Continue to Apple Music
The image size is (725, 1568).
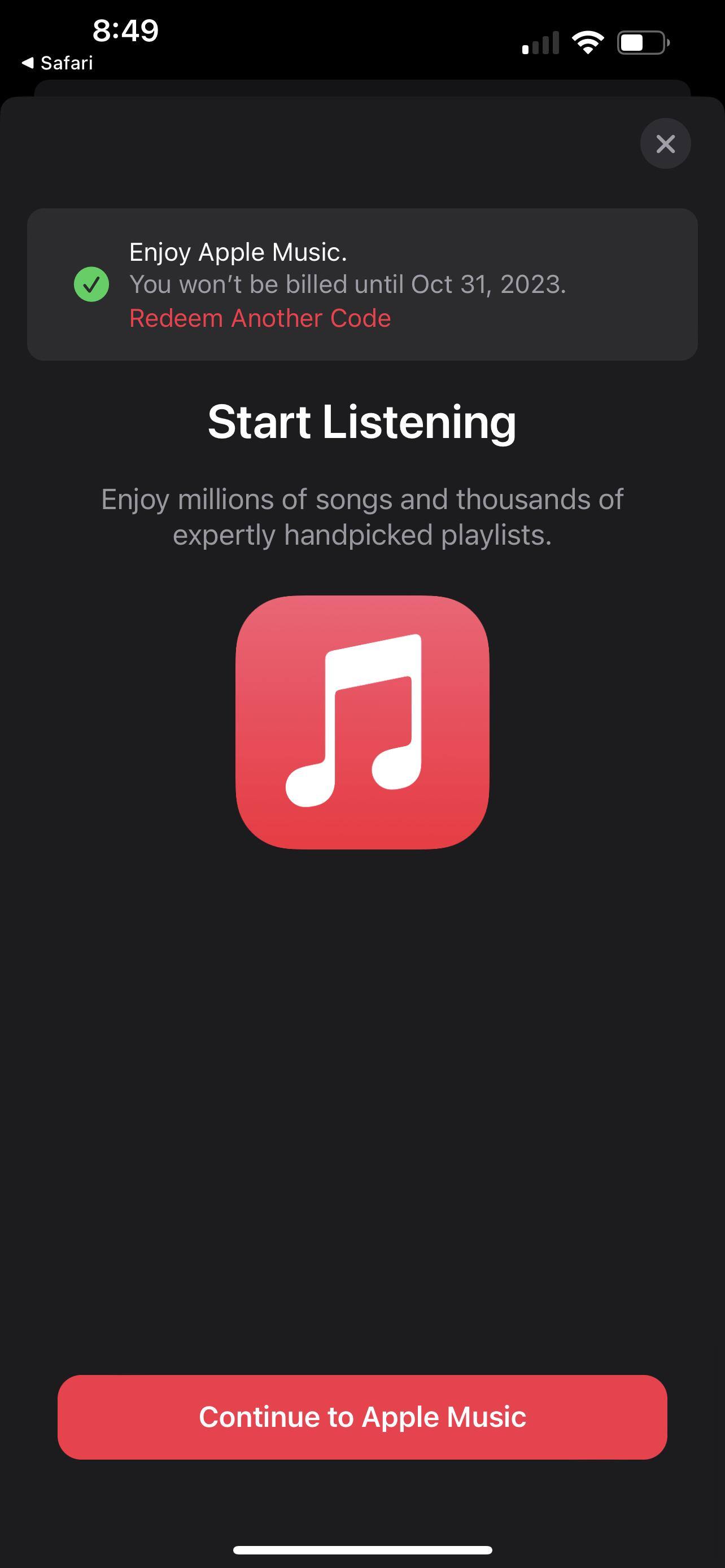[362, 1417]
